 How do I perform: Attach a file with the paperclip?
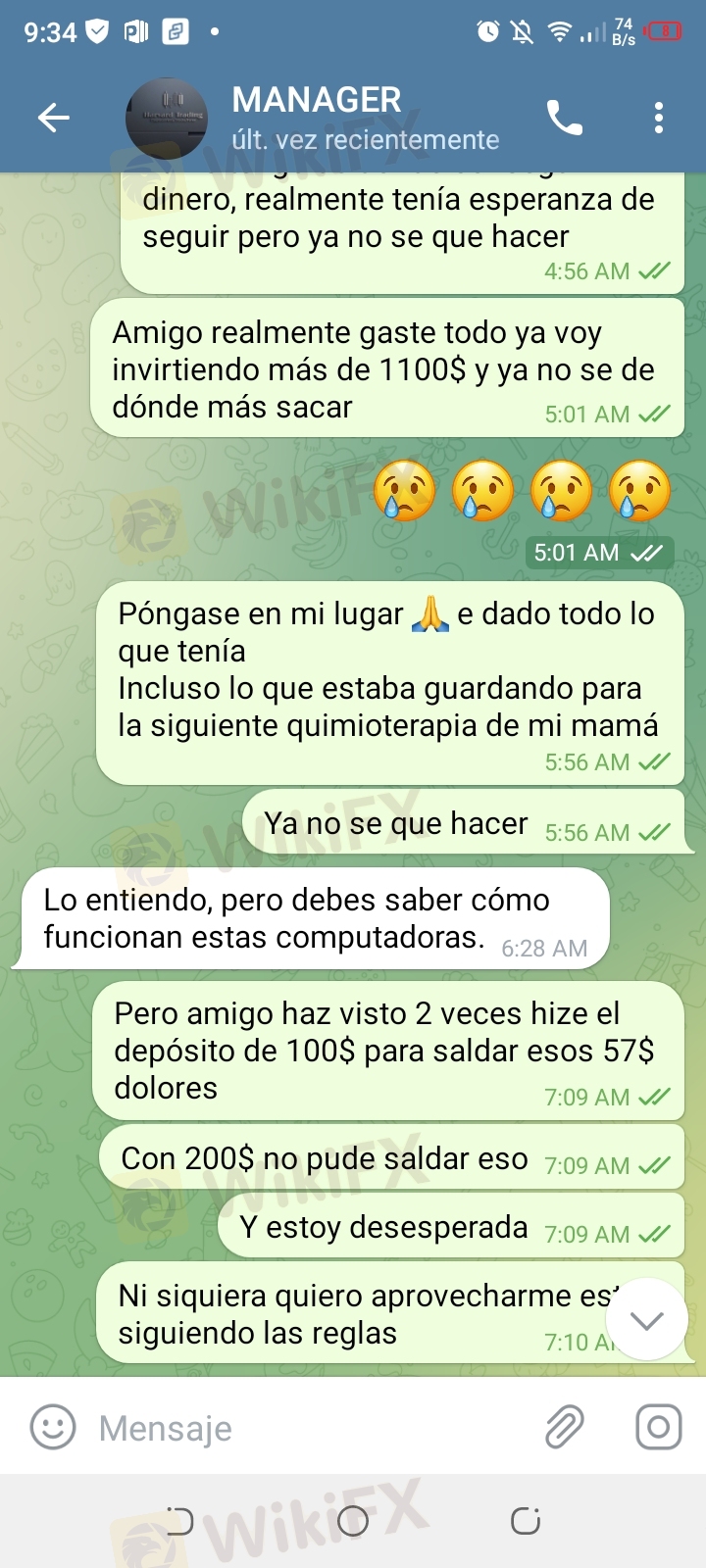tap(565, 1427)
